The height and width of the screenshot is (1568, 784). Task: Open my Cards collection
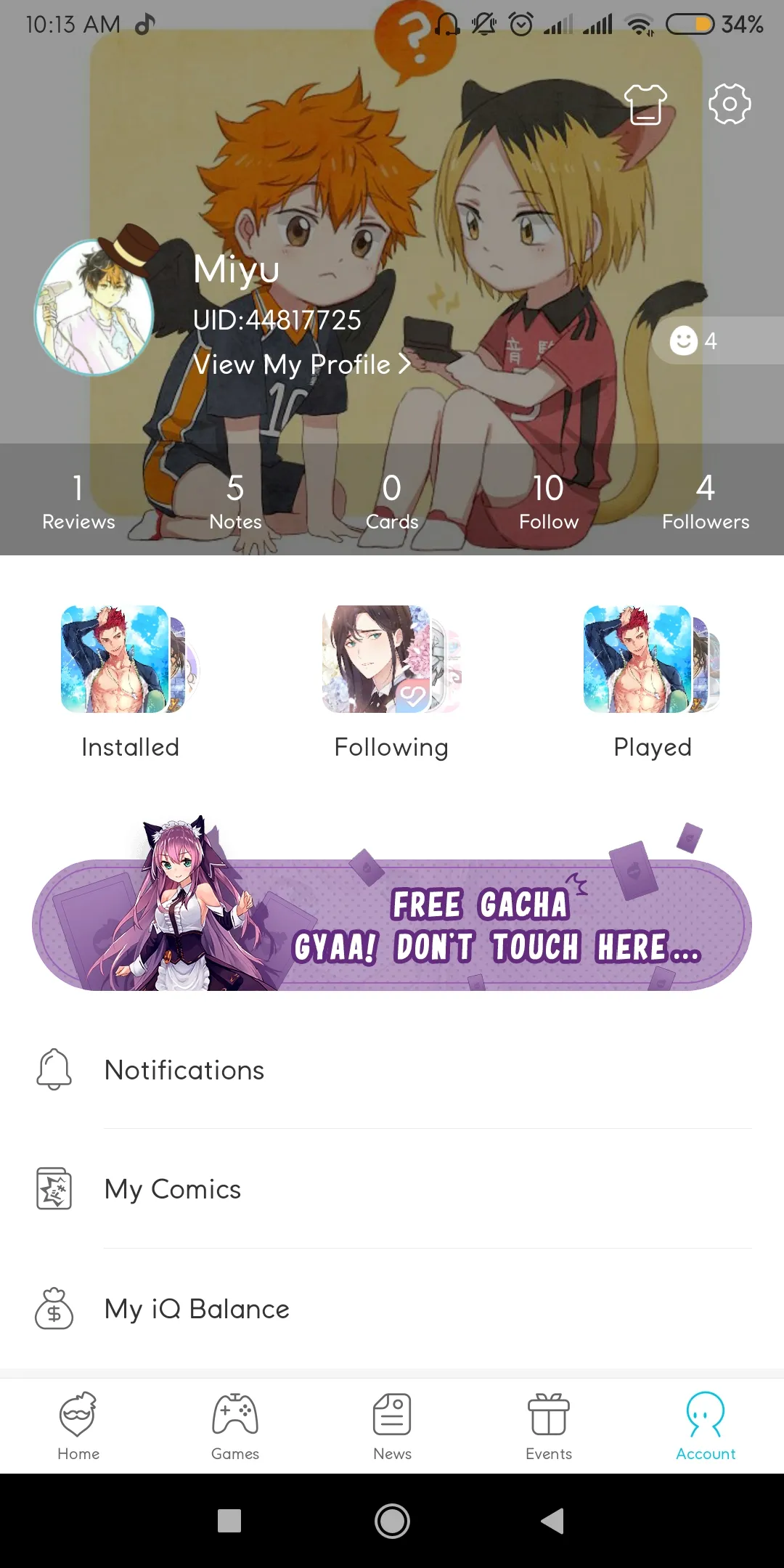pos(392,501)
